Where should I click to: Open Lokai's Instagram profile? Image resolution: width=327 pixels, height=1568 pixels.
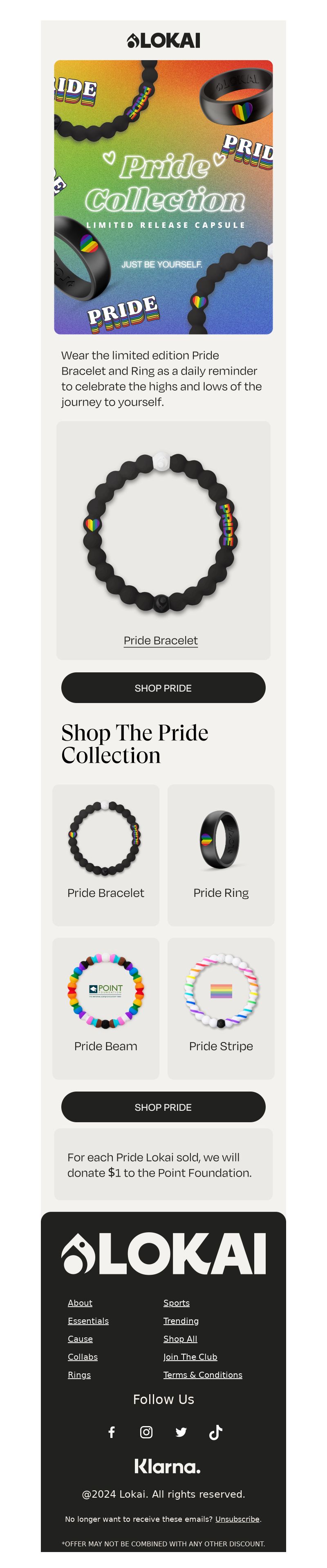[146, 1432]
